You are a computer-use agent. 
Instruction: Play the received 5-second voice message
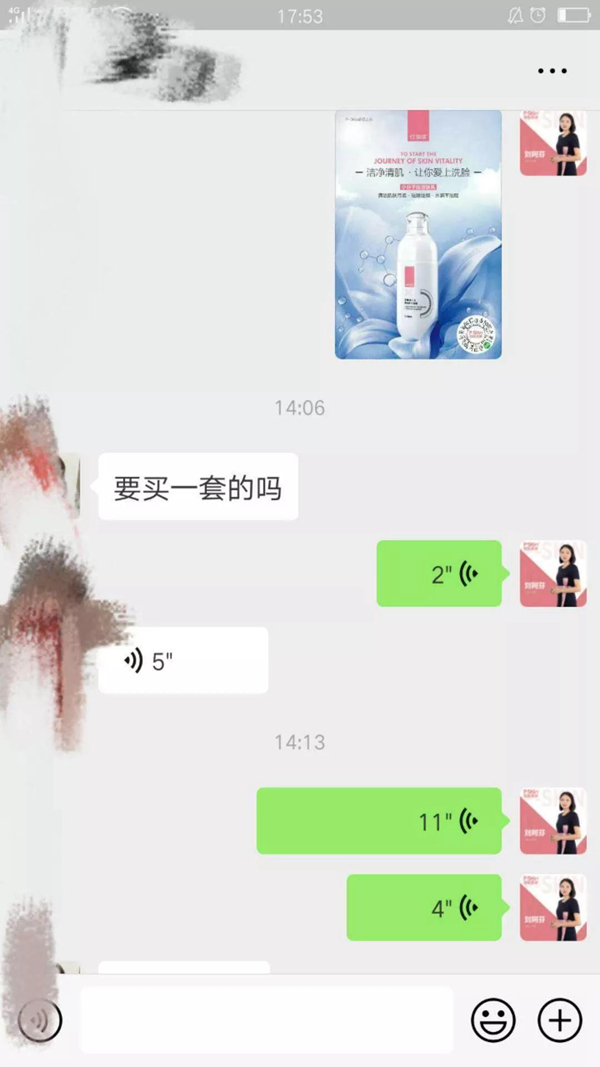(183, 660)
